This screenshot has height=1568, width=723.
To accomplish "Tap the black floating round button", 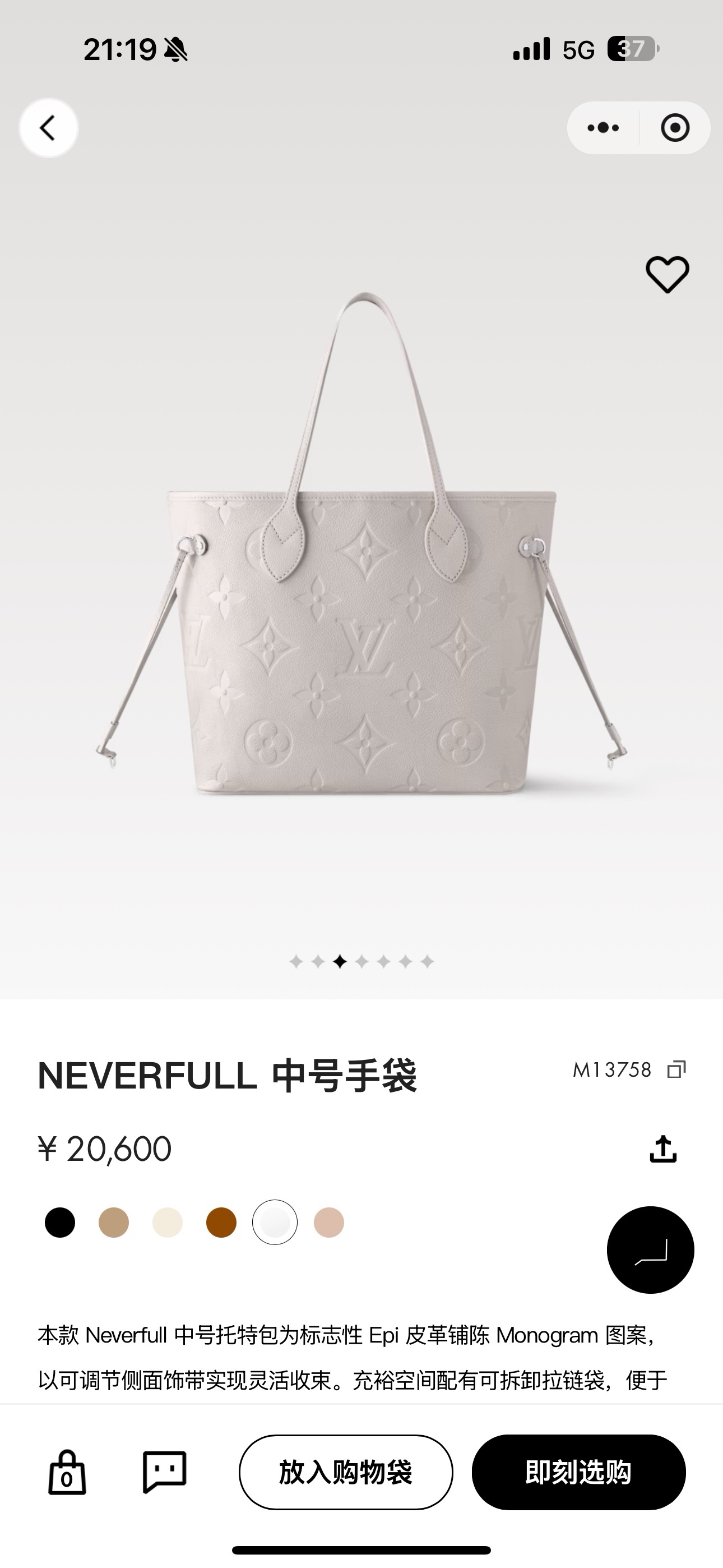I will pyautogui.click(x=650, y=1249).
